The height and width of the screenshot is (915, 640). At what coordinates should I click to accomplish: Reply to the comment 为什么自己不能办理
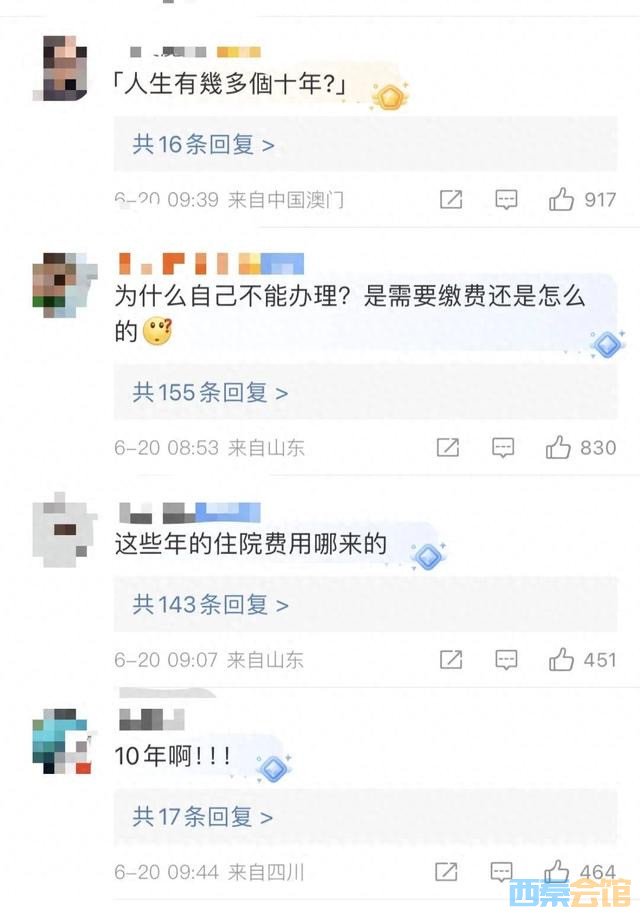[503, 448]
